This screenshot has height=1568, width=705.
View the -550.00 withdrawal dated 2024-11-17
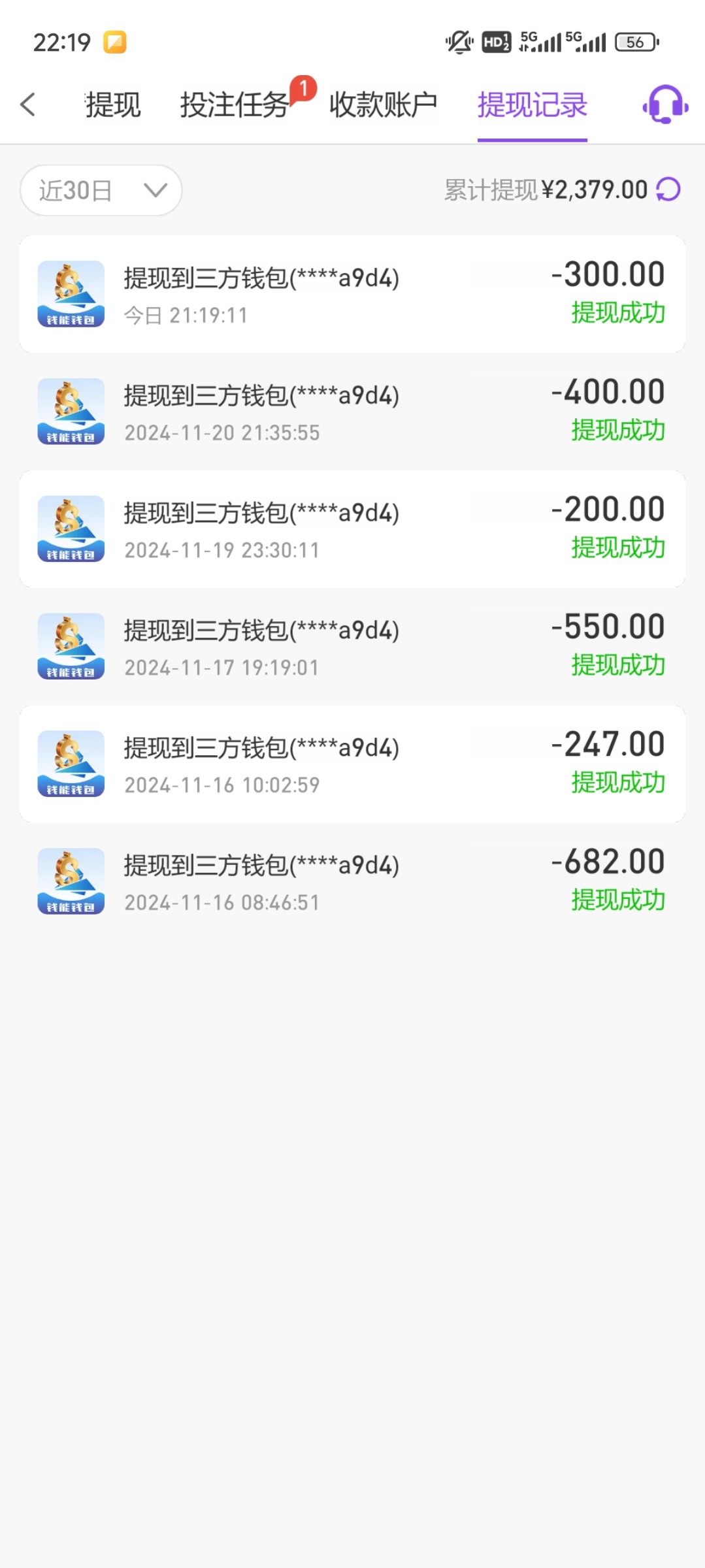click(x=352, y=647)
